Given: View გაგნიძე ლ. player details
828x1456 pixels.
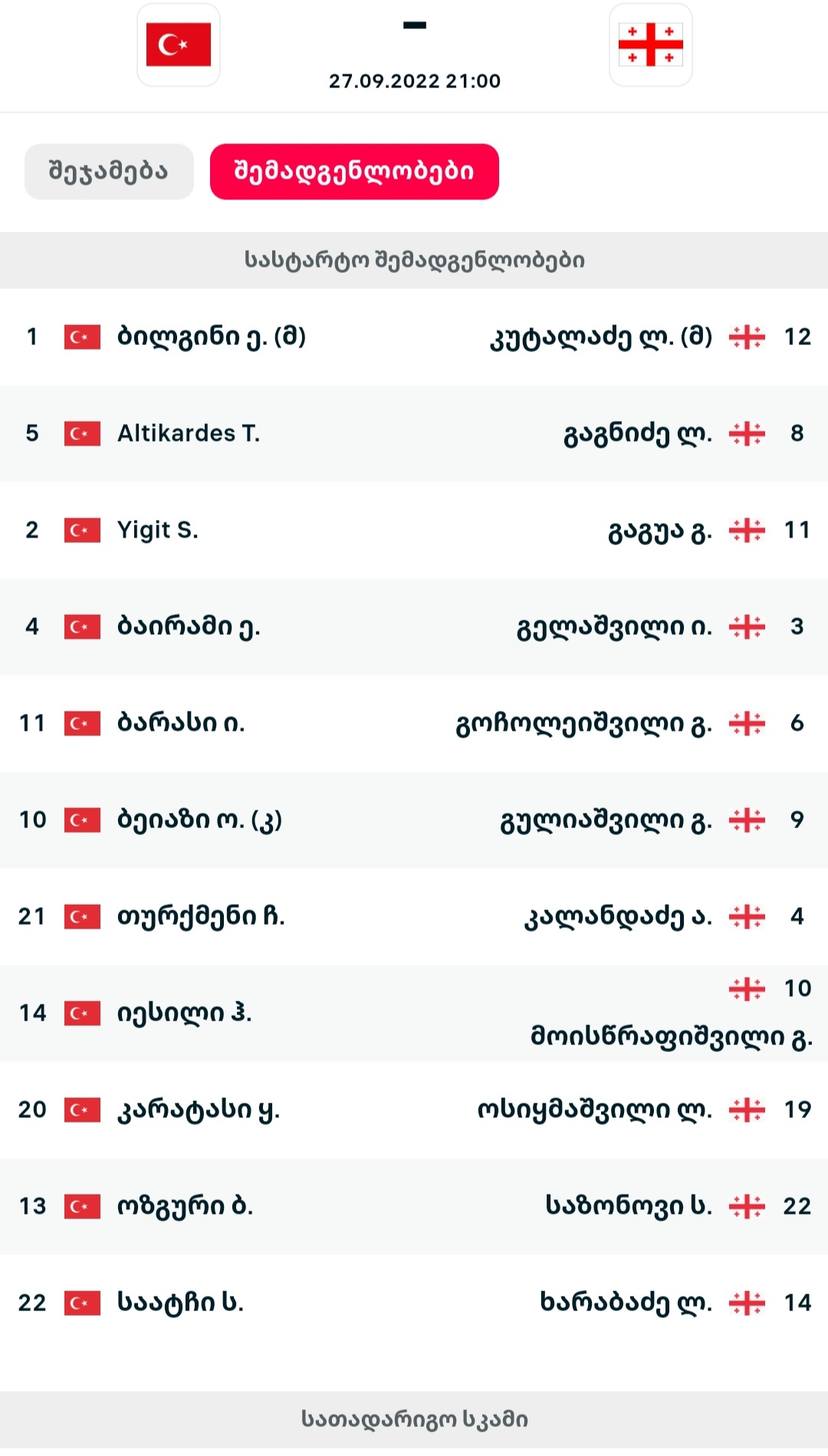Looking at the screenshot, I should 638,433.
